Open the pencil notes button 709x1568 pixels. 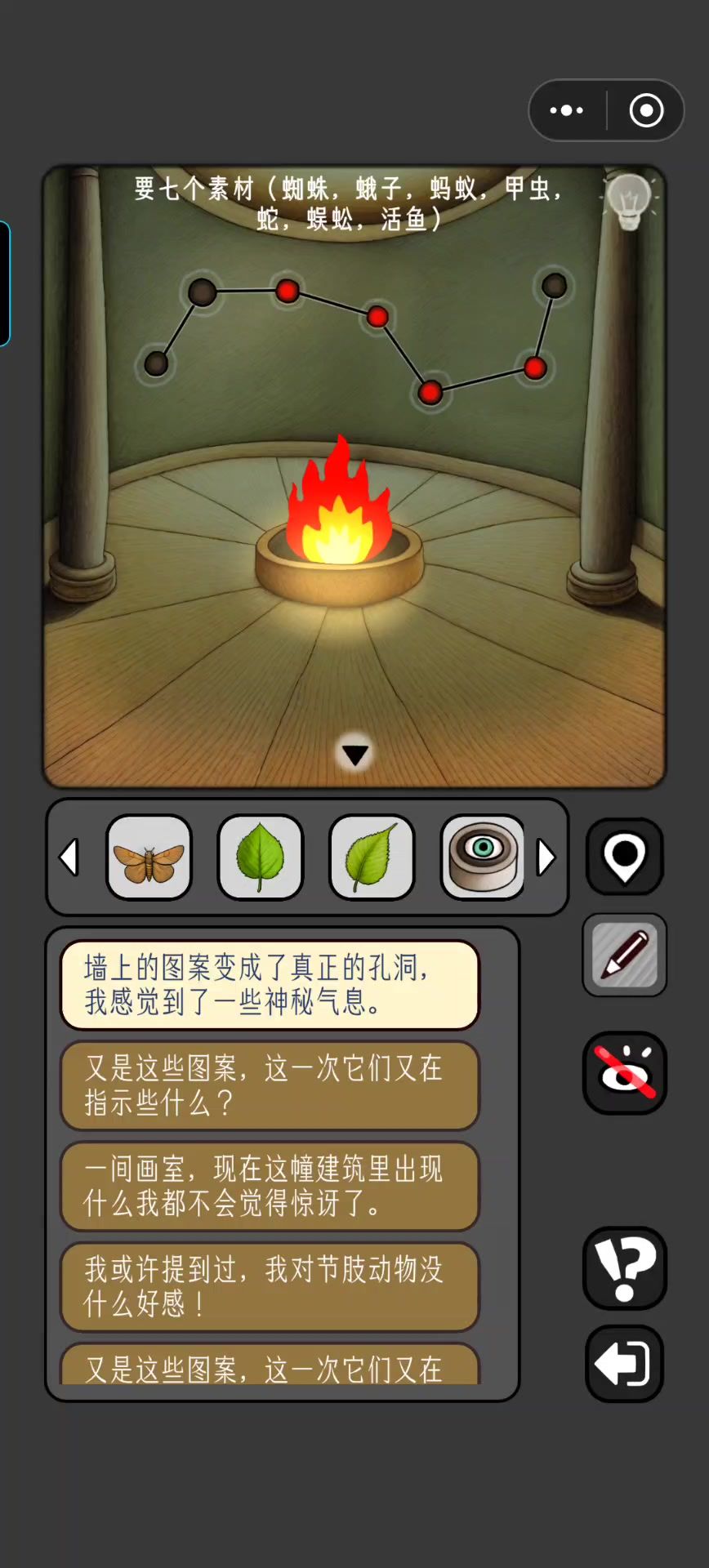[x=625, y=955]
